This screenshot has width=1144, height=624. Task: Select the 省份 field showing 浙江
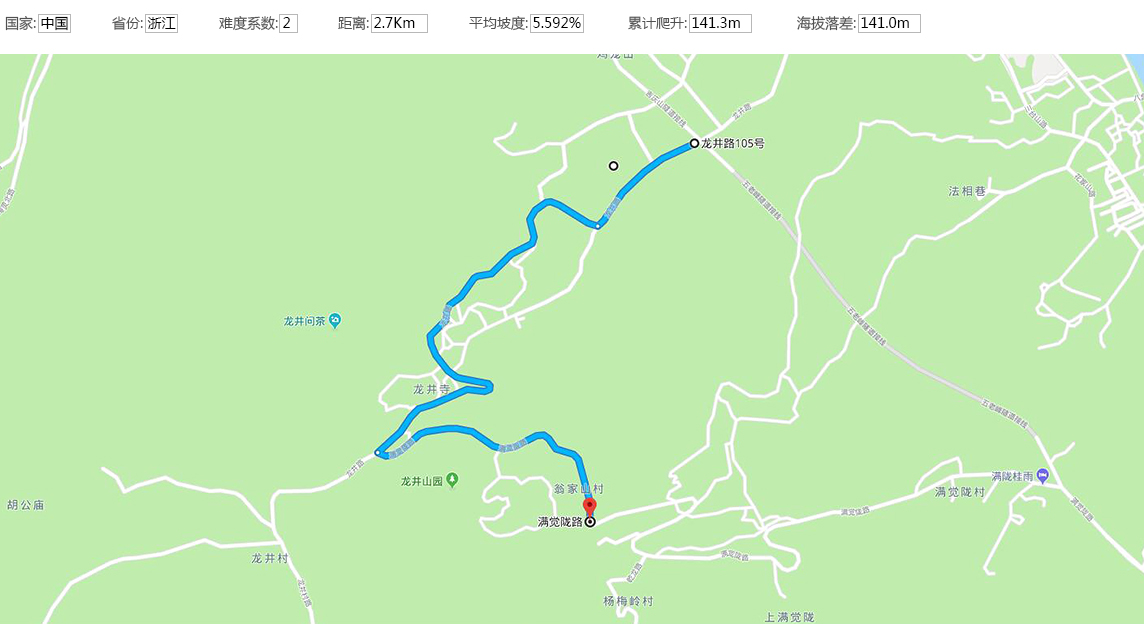[x=161, y=23]
